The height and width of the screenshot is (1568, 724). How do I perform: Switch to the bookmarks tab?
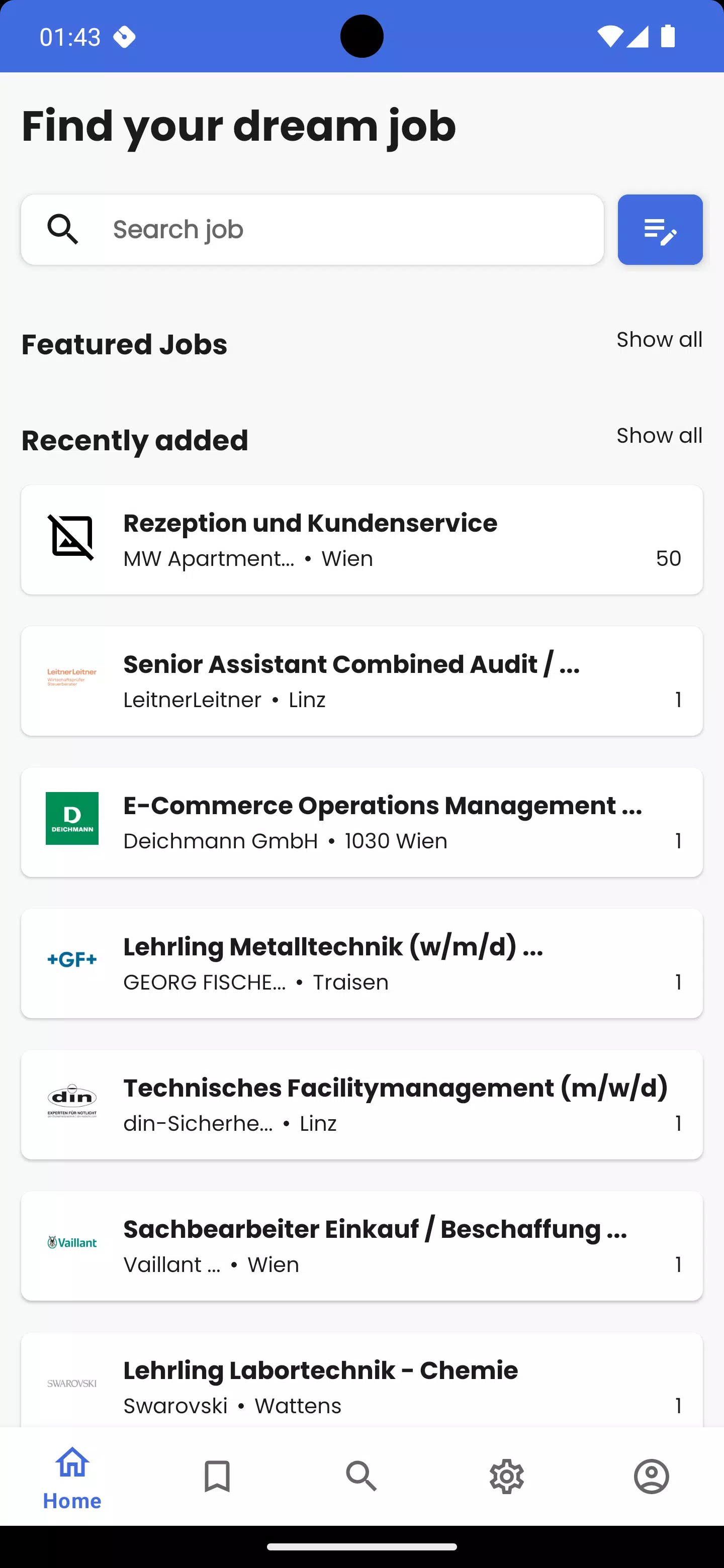point(217,1476)
